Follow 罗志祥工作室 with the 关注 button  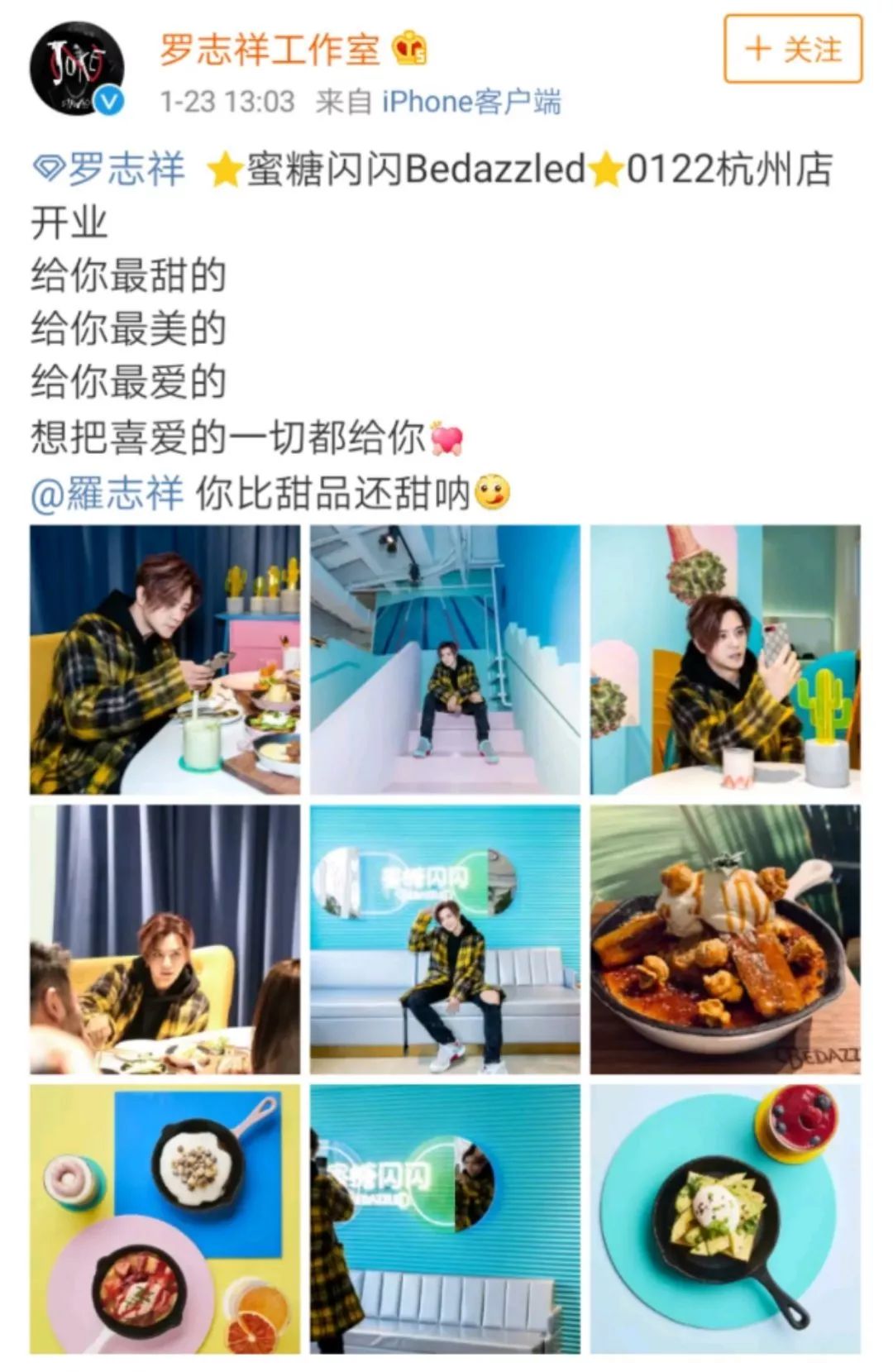793,50
